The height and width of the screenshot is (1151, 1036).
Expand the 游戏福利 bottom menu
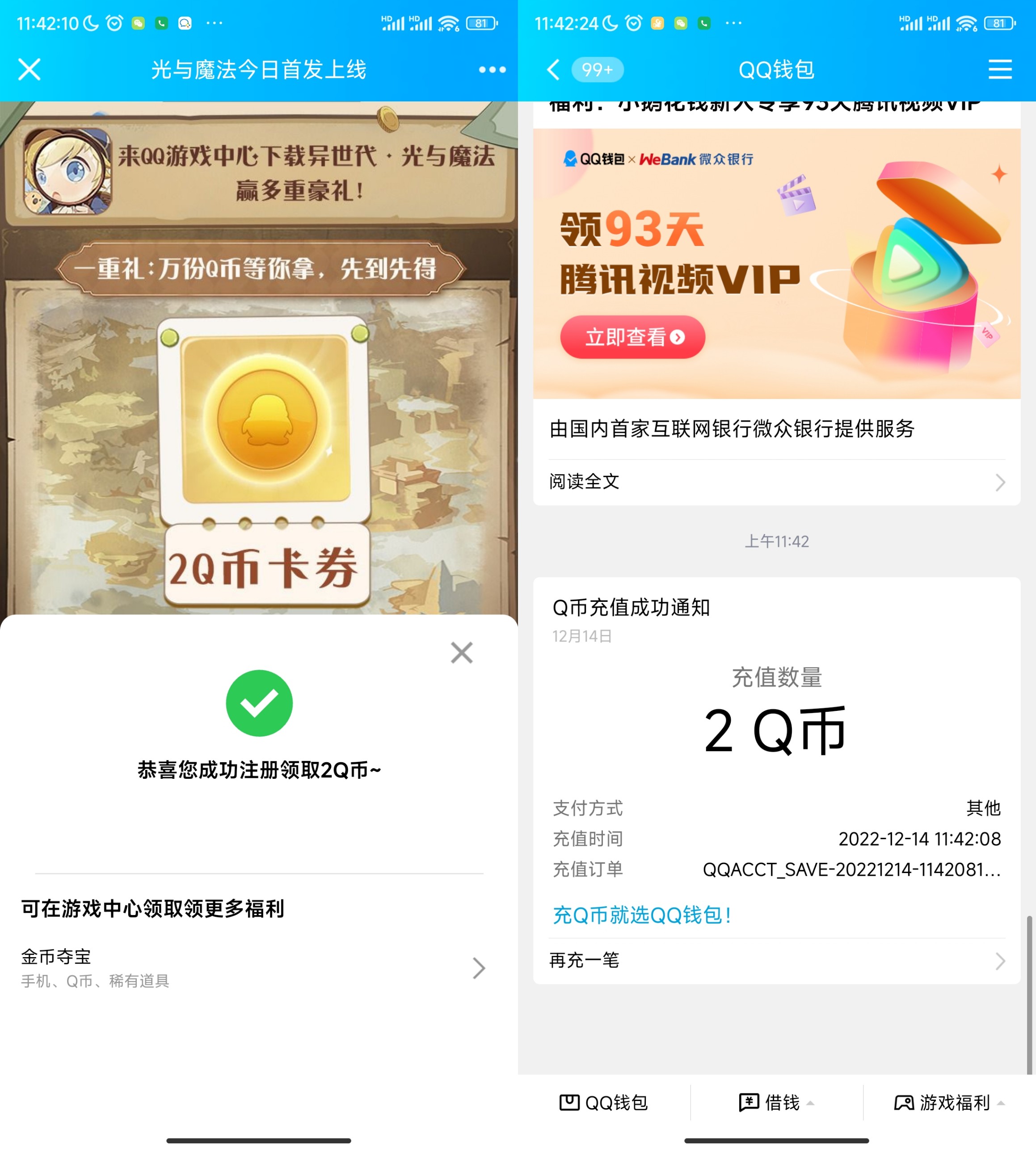(x=949, y=1102)
